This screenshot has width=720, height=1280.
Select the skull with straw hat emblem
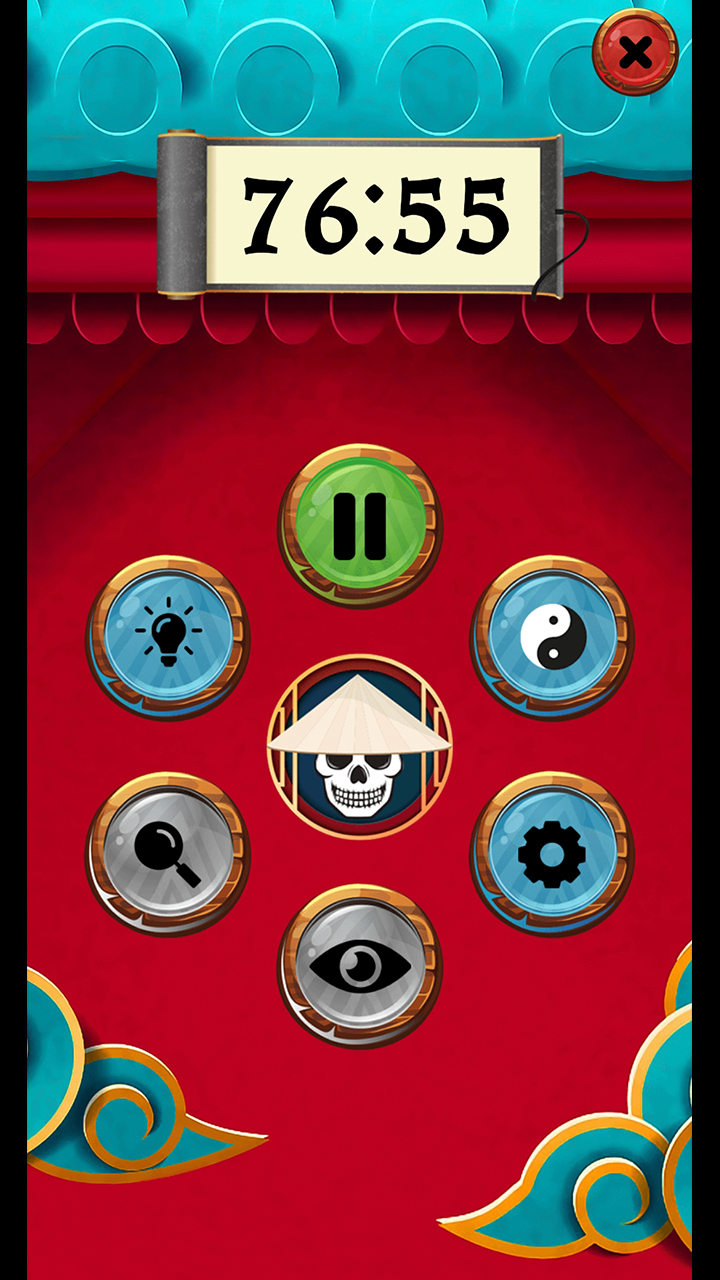360,747
